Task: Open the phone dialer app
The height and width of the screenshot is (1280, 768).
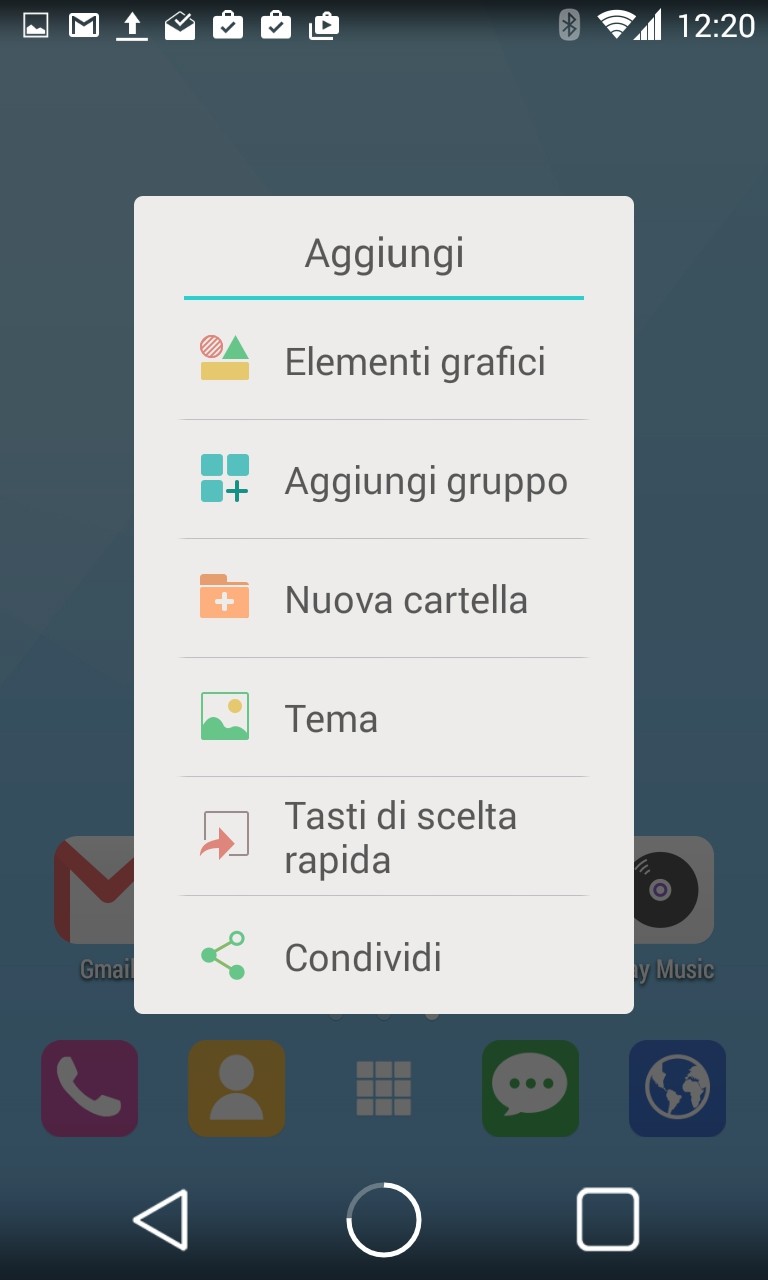Action: (90, 1088)
